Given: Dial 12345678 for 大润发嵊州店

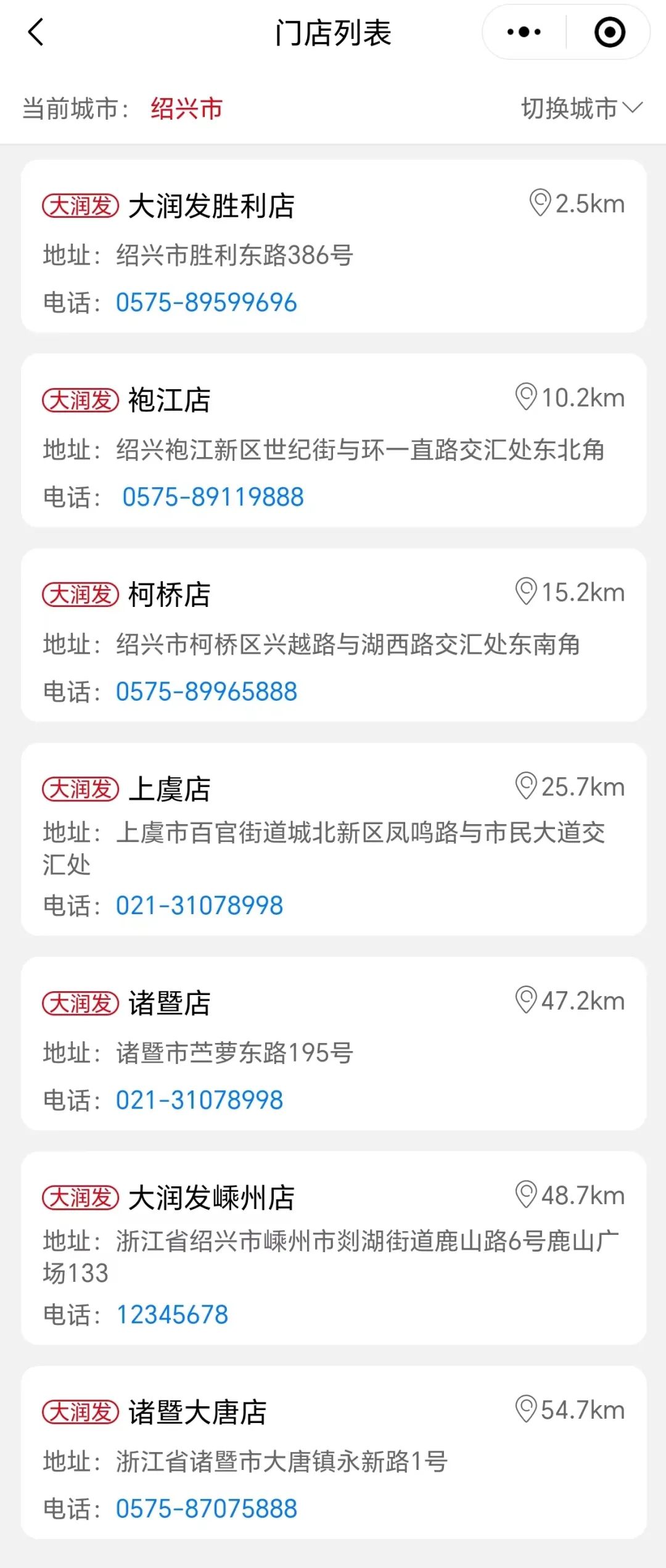Looking at the screenshot, I should click(172, 1314).
